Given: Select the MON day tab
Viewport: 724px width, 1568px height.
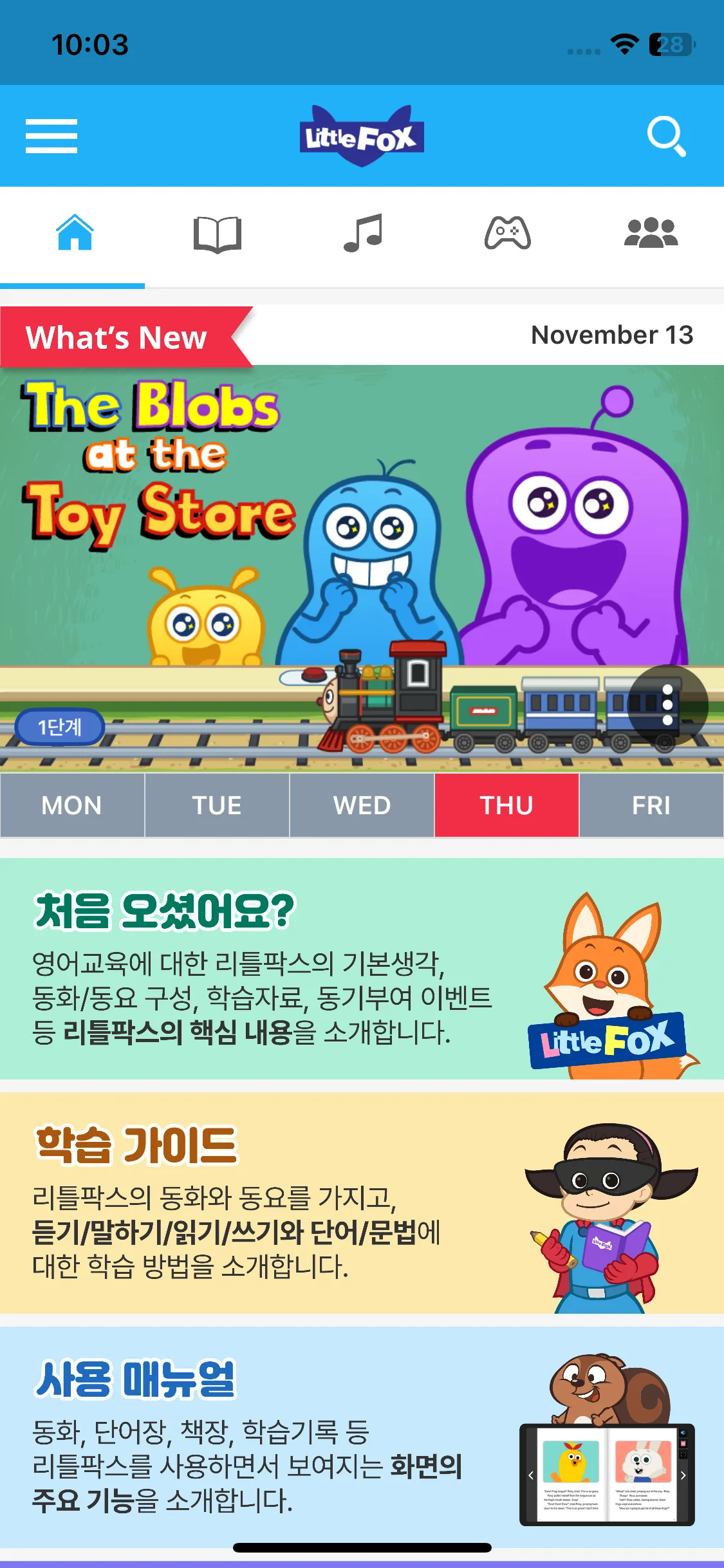Looking at the screenshot, I should pyautogui.click(x=71, y=805).
